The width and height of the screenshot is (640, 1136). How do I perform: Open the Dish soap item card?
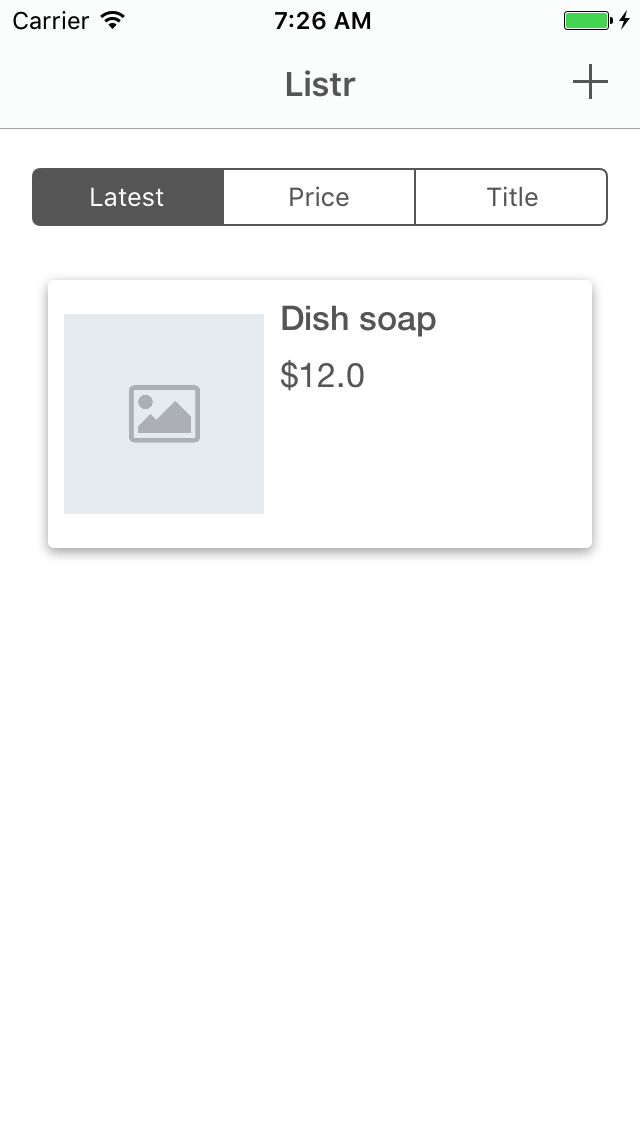[320, 413]
